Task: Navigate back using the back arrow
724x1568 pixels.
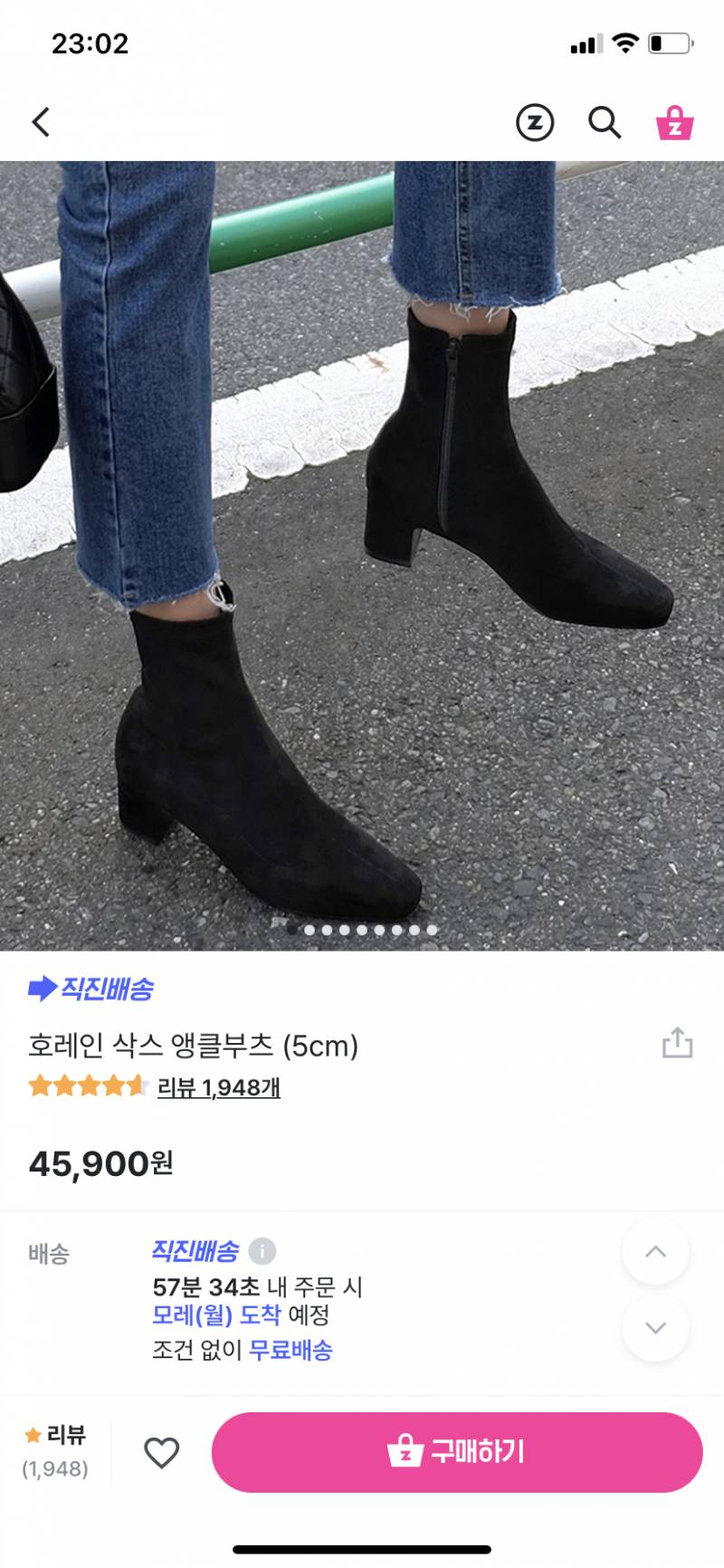Action: (40, 122)
